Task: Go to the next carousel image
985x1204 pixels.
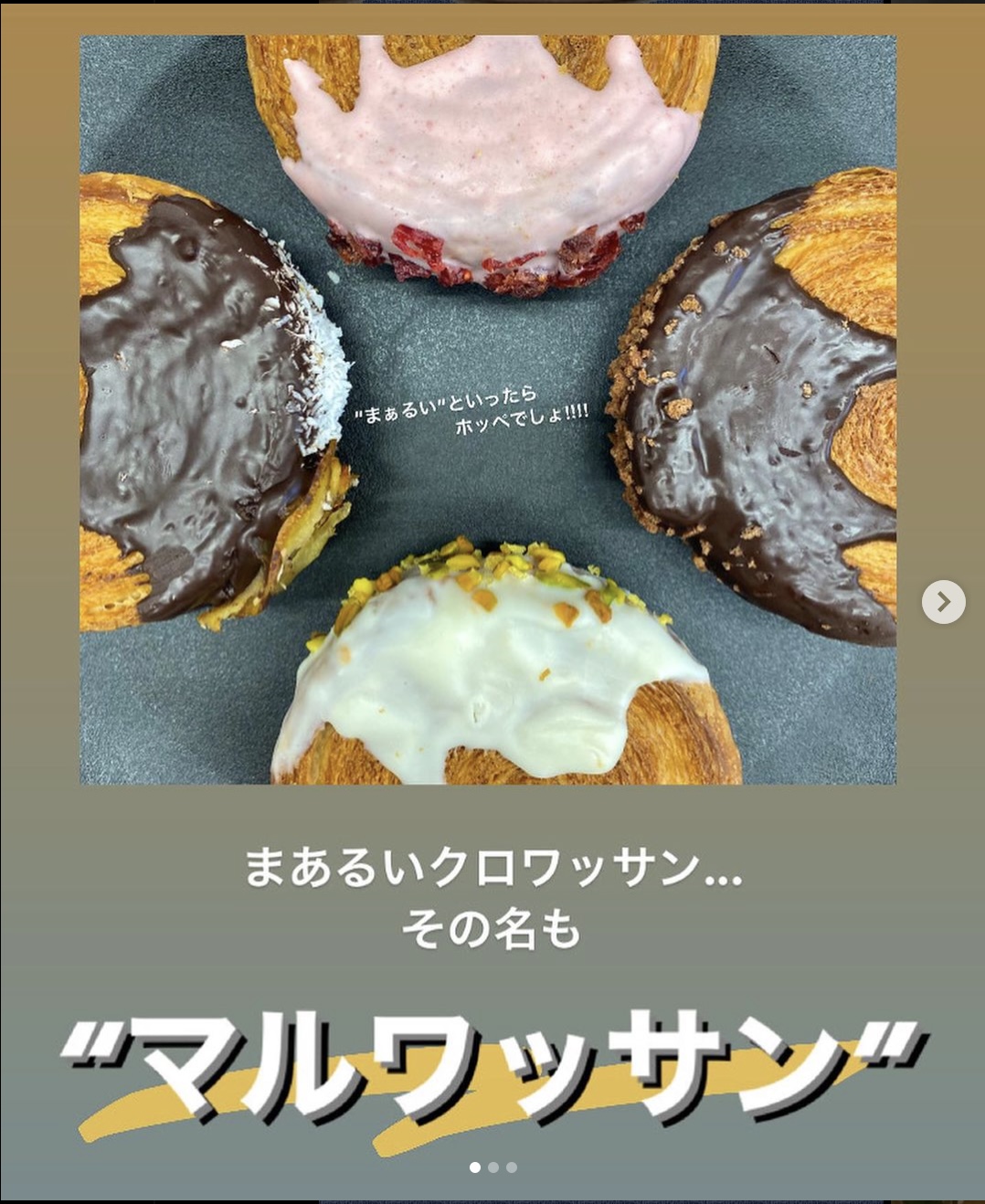Action: pos(943,602)
